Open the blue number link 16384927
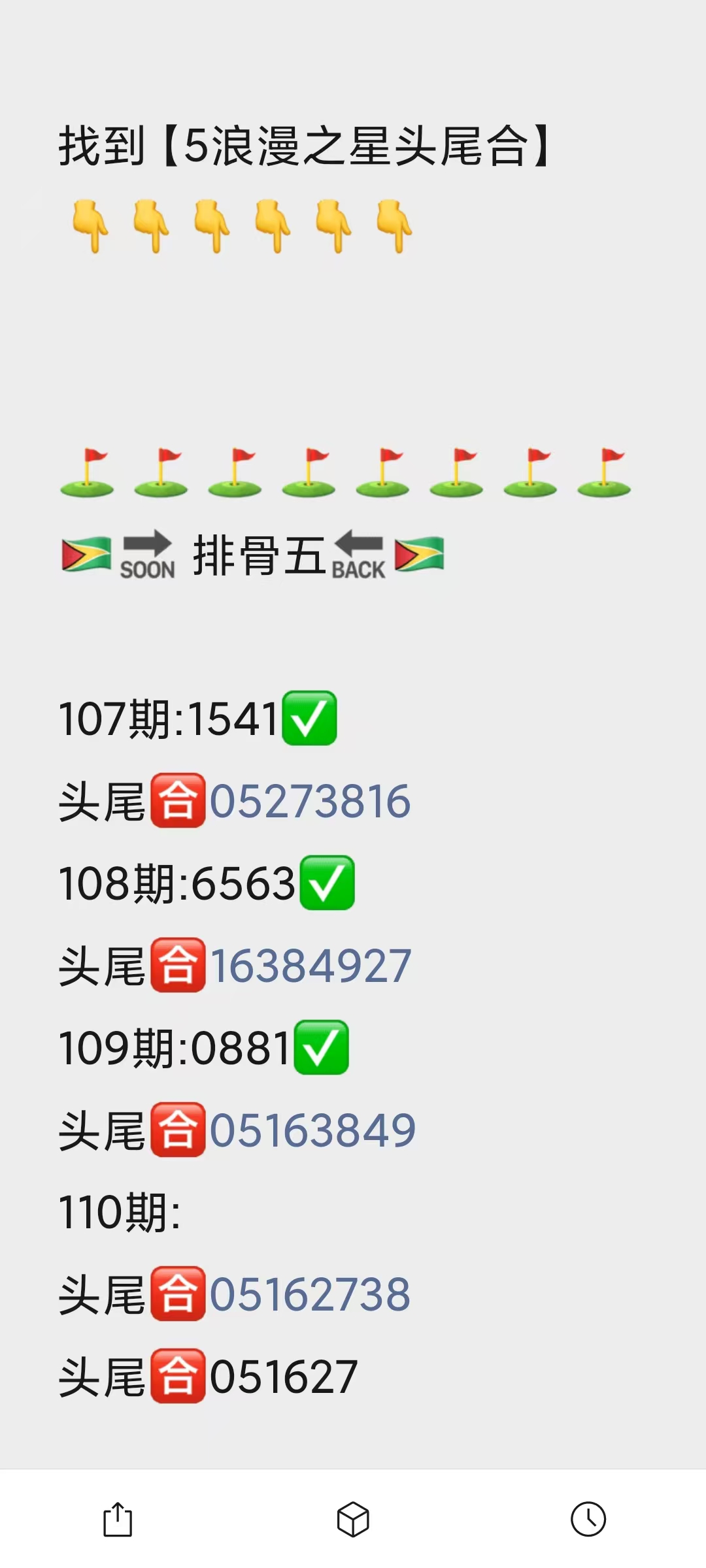 pyautogui.click(x=311, y=966)
